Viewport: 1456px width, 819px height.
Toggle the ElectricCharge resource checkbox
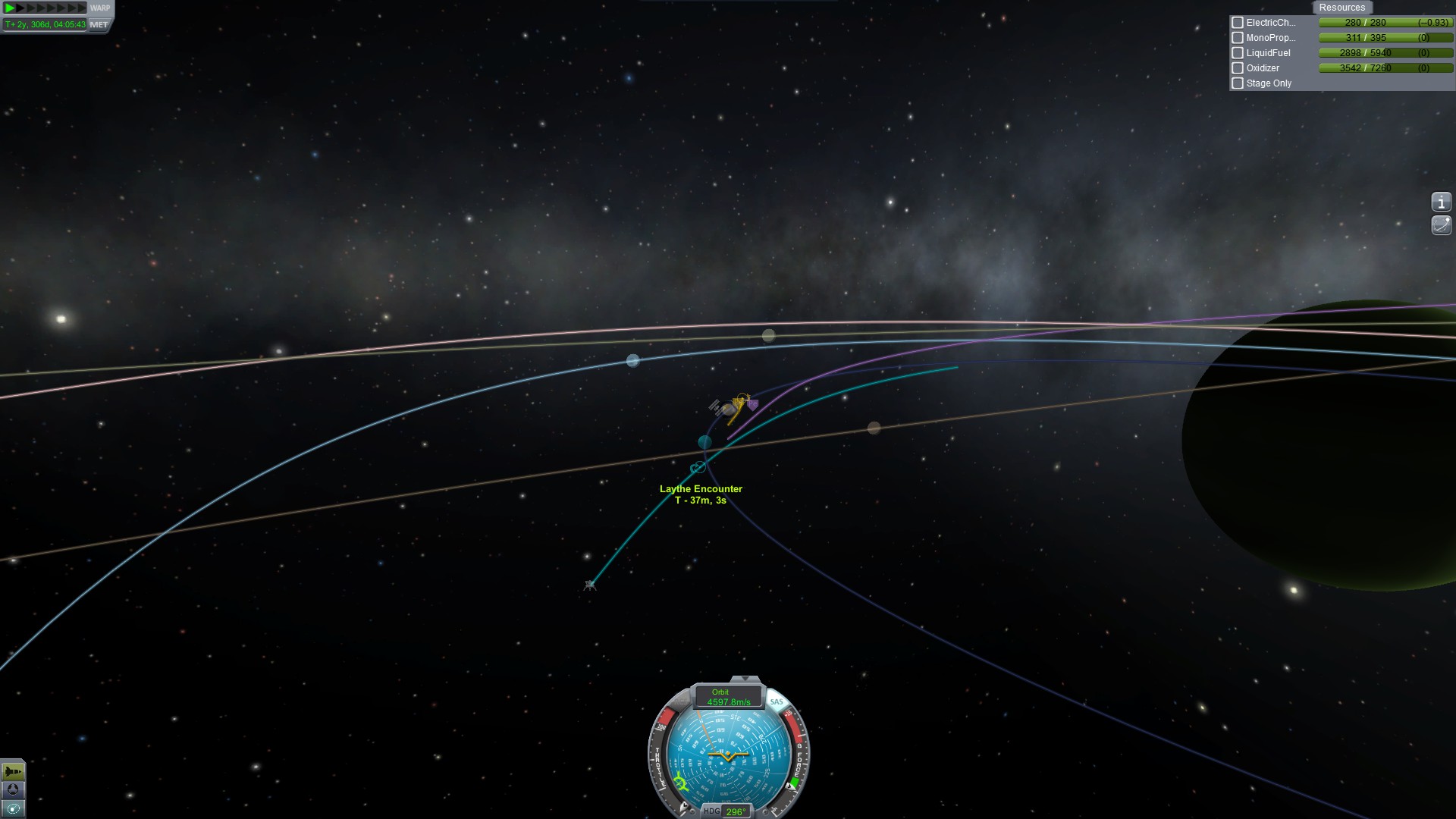coord(1238,23)
